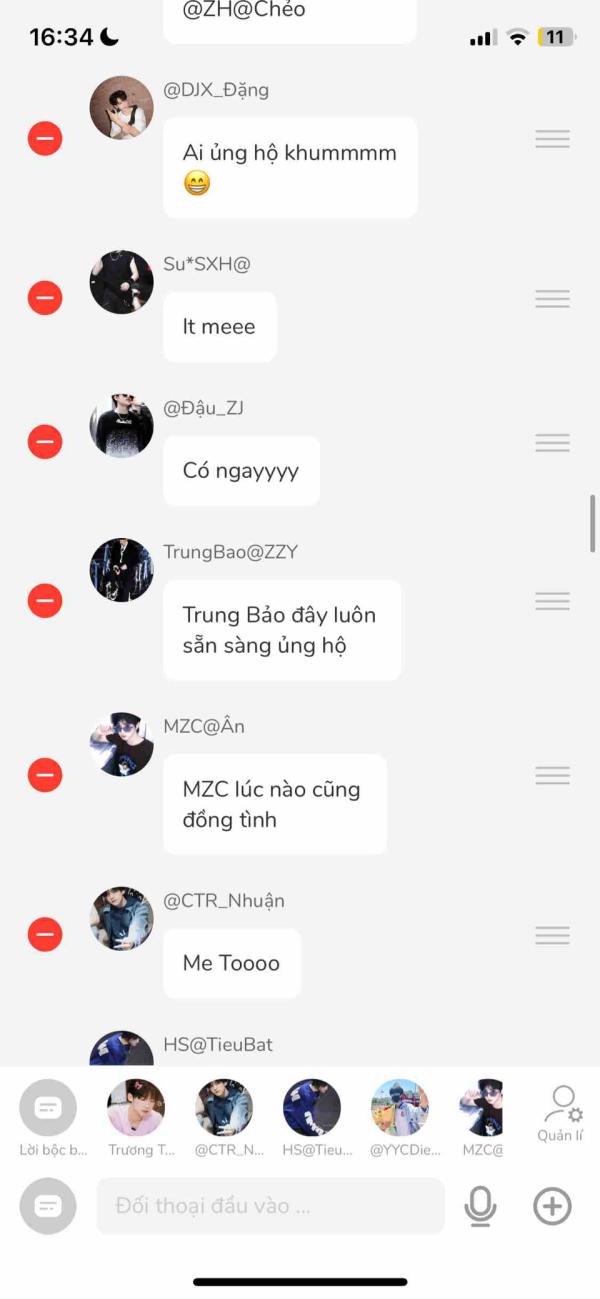Image resolution: width=600 pixels, height=1299 pixels.
Task: Choose character Trương T... in the character bar
Action: (136, 1109)
